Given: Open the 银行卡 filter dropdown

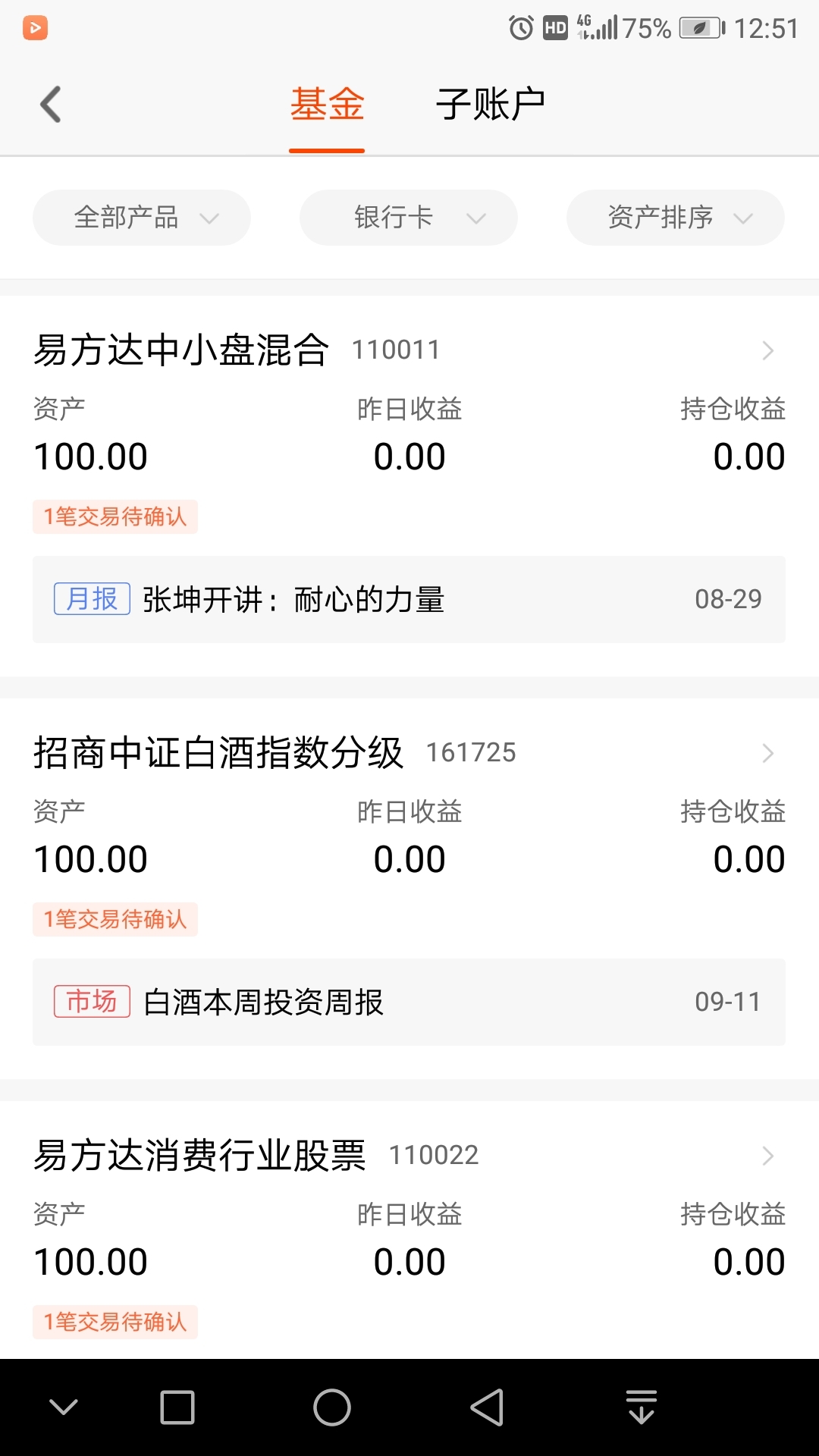Looking at the screenshot, I should coord(409,218).
